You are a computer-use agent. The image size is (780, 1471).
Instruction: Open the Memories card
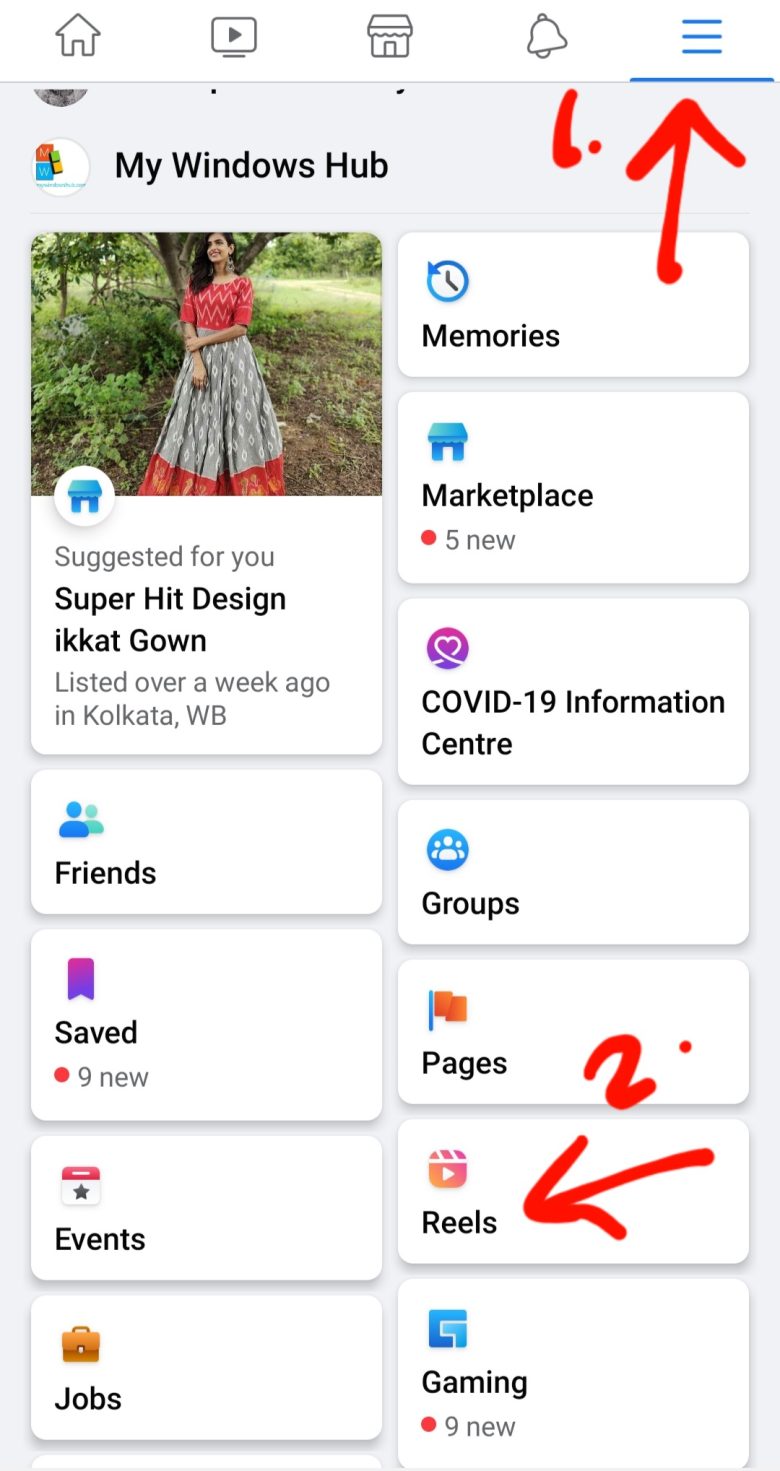click(x=573, y=305)
